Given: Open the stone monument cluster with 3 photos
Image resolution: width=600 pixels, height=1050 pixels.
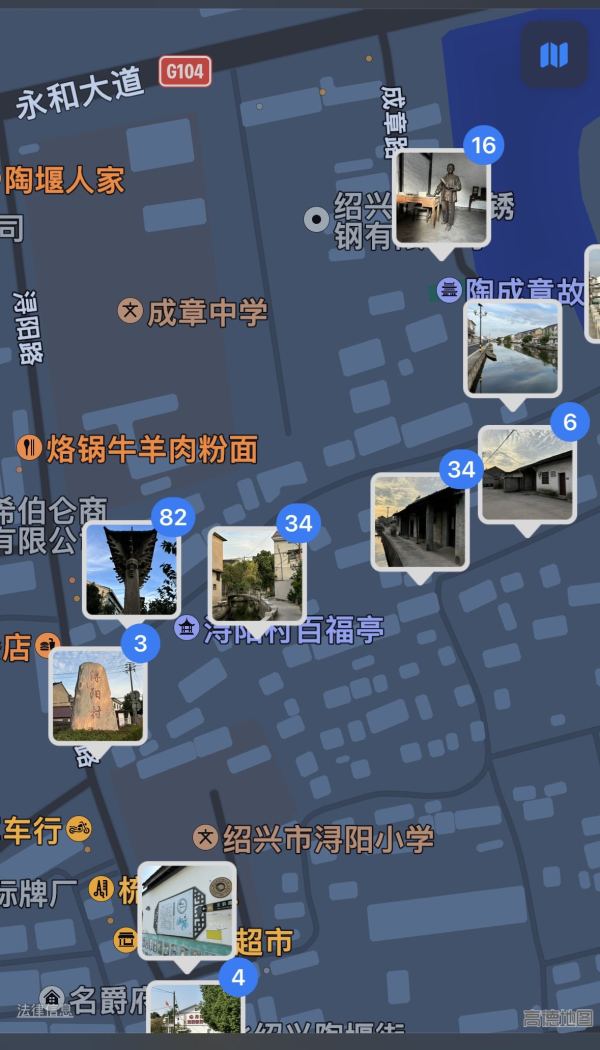Looking at the screenshot, I should pos(98,696).
